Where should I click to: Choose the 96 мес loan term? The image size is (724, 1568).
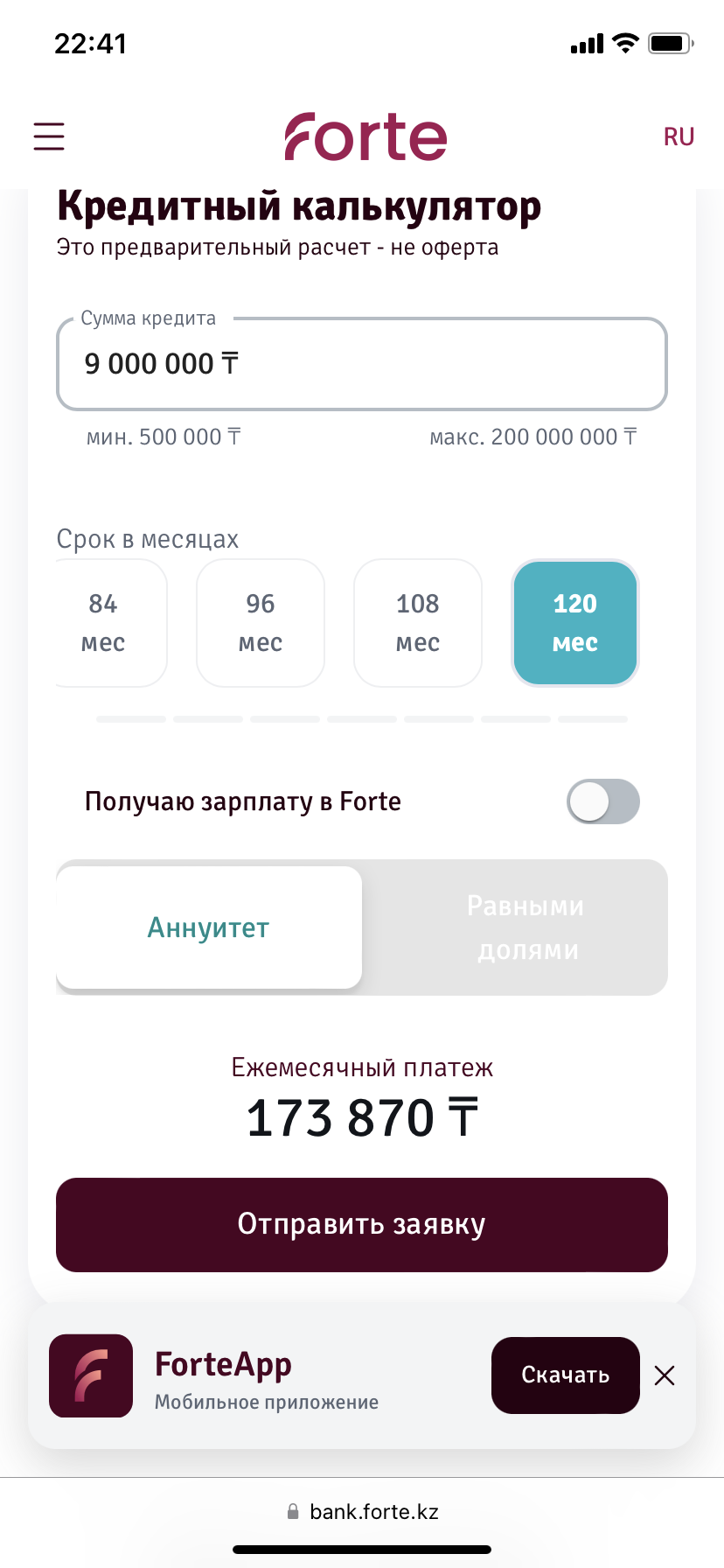coord(261,623)
